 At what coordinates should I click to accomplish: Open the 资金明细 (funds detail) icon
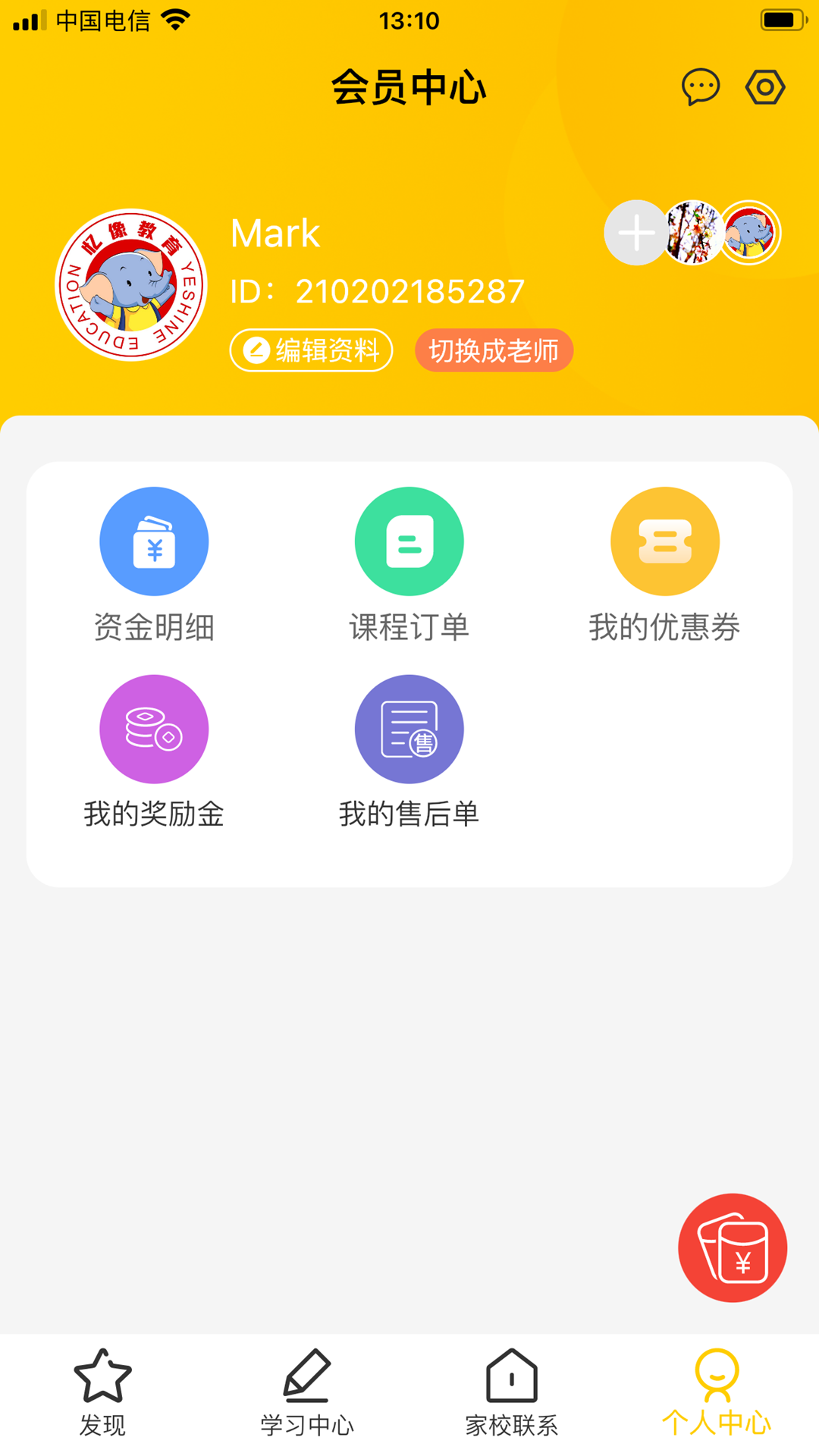pyautogui.click(x=154, y=540)
